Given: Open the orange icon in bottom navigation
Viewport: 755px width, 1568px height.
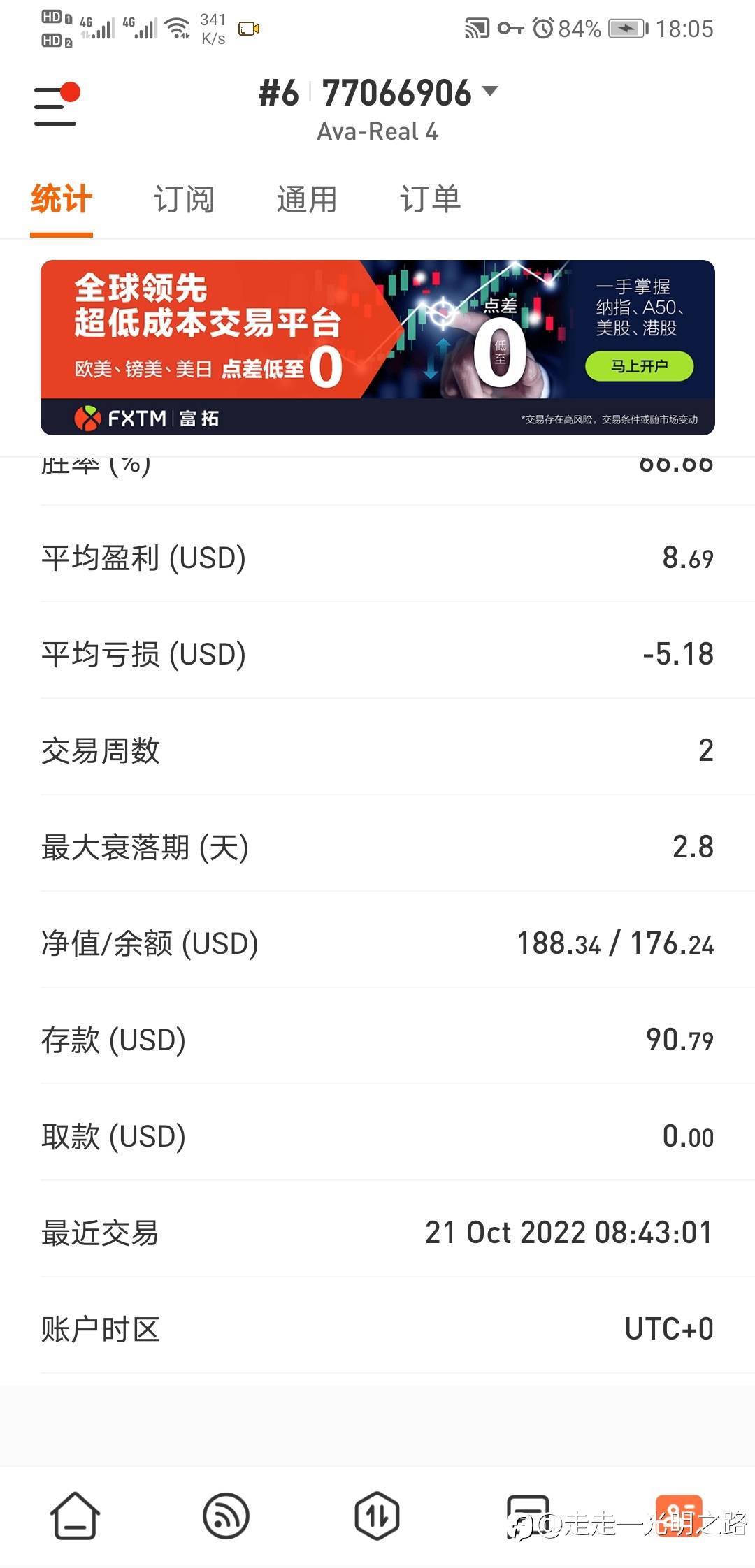Looking at the screenshot, I should pyautogui.click(x=679, y=1516).
